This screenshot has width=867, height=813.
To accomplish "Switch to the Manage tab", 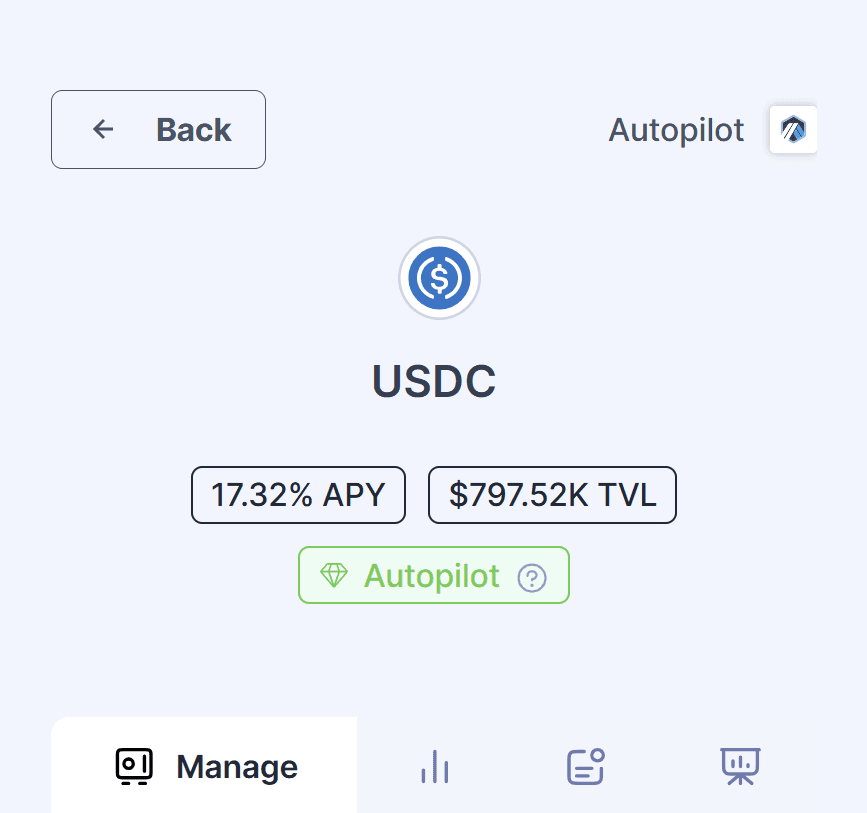I will 205,766.
